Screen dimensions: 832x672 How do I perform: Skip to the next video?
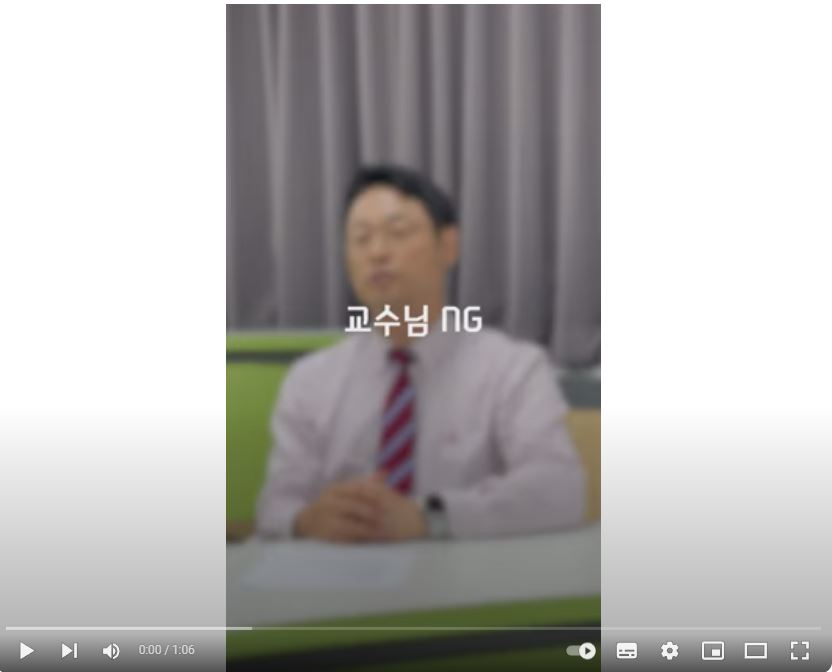pyautogui.click(x=69, y=651)
